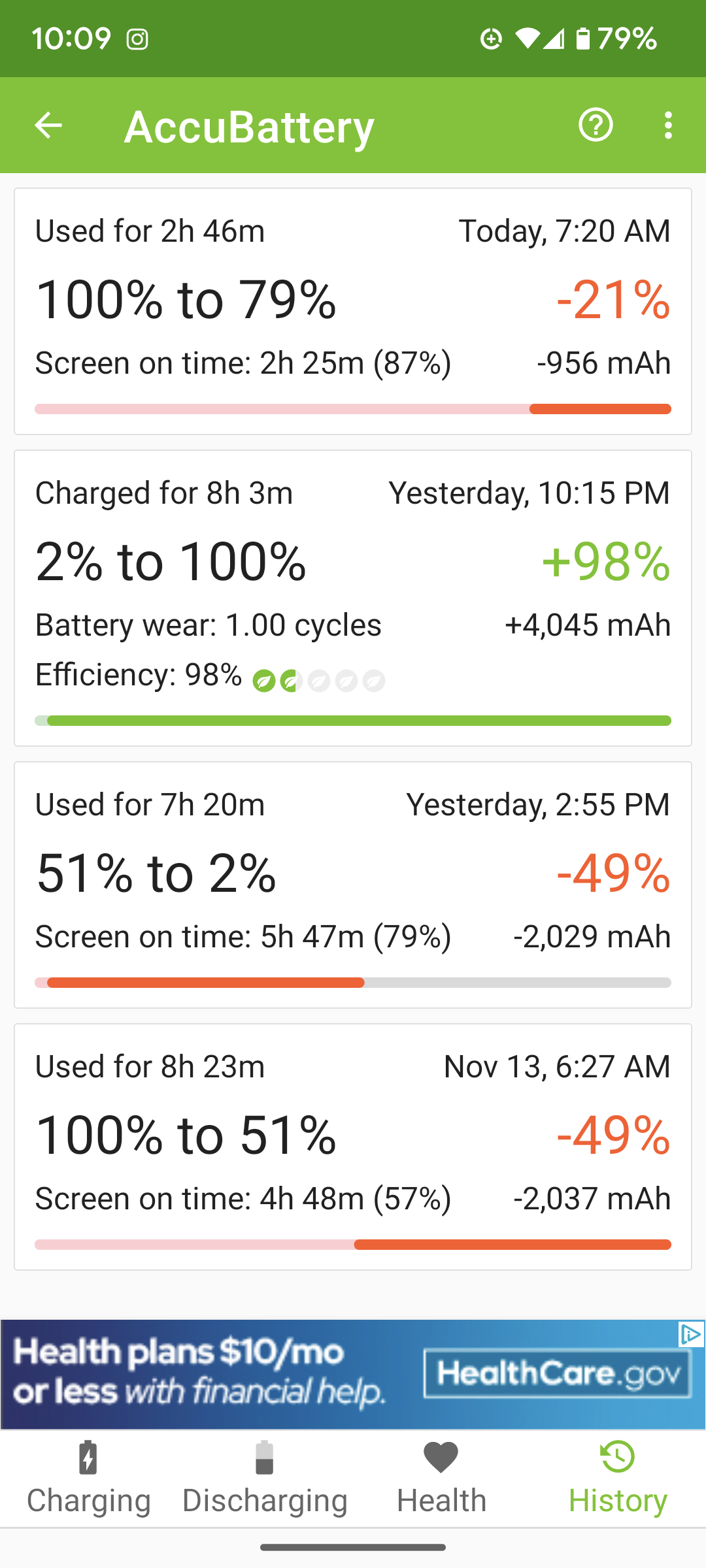View the 2% to 100% charge session
Image resolution: width=706 pixels, height=1568 pixels.
(x=353, y=598)
